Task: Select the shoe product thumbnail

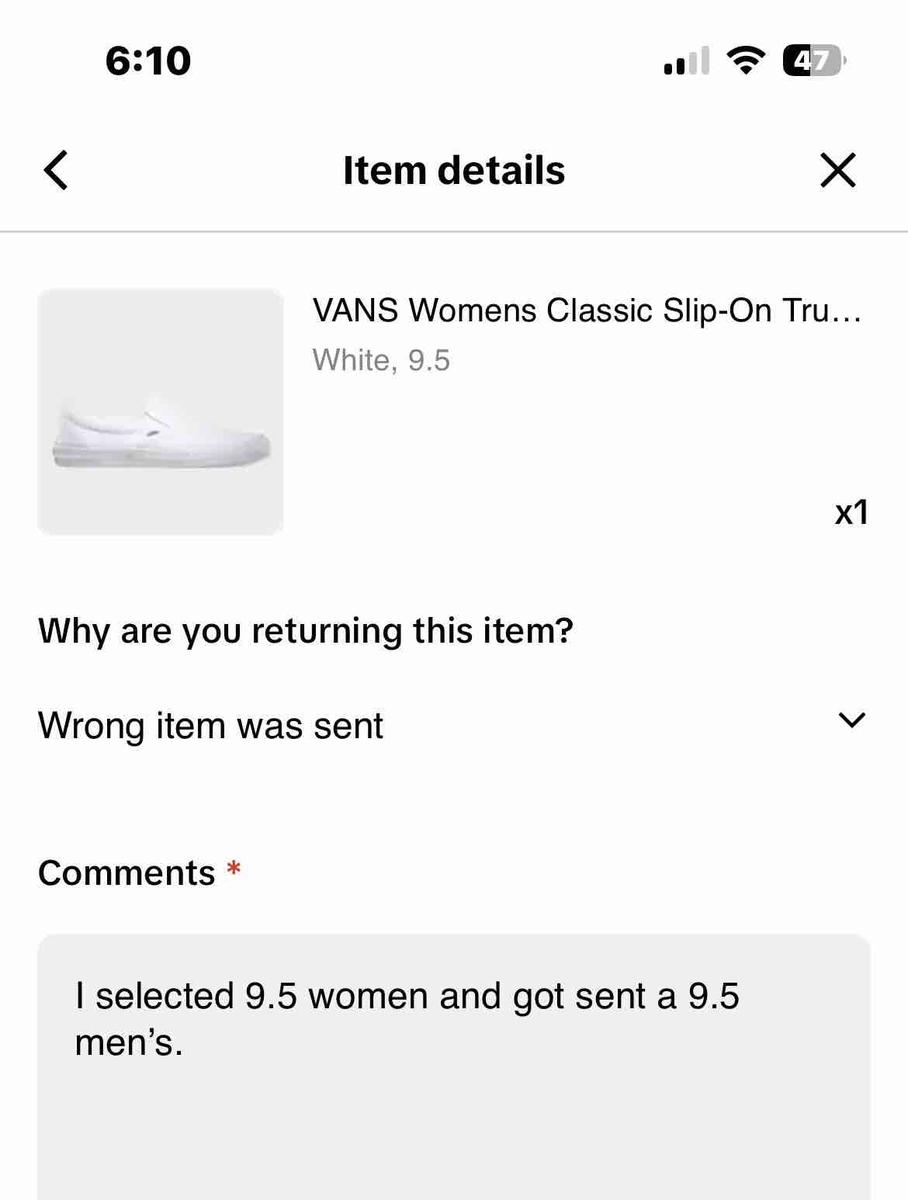Action: pyautogui.click(x=160, y=412)
